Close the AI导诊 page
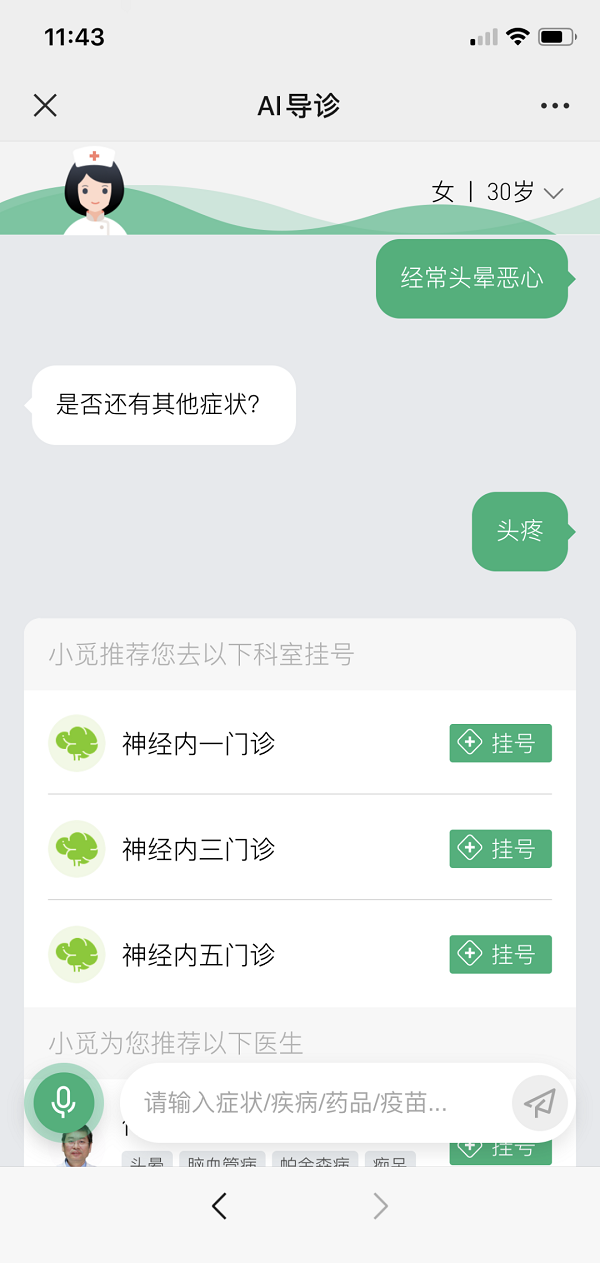 tap(45, 105)
